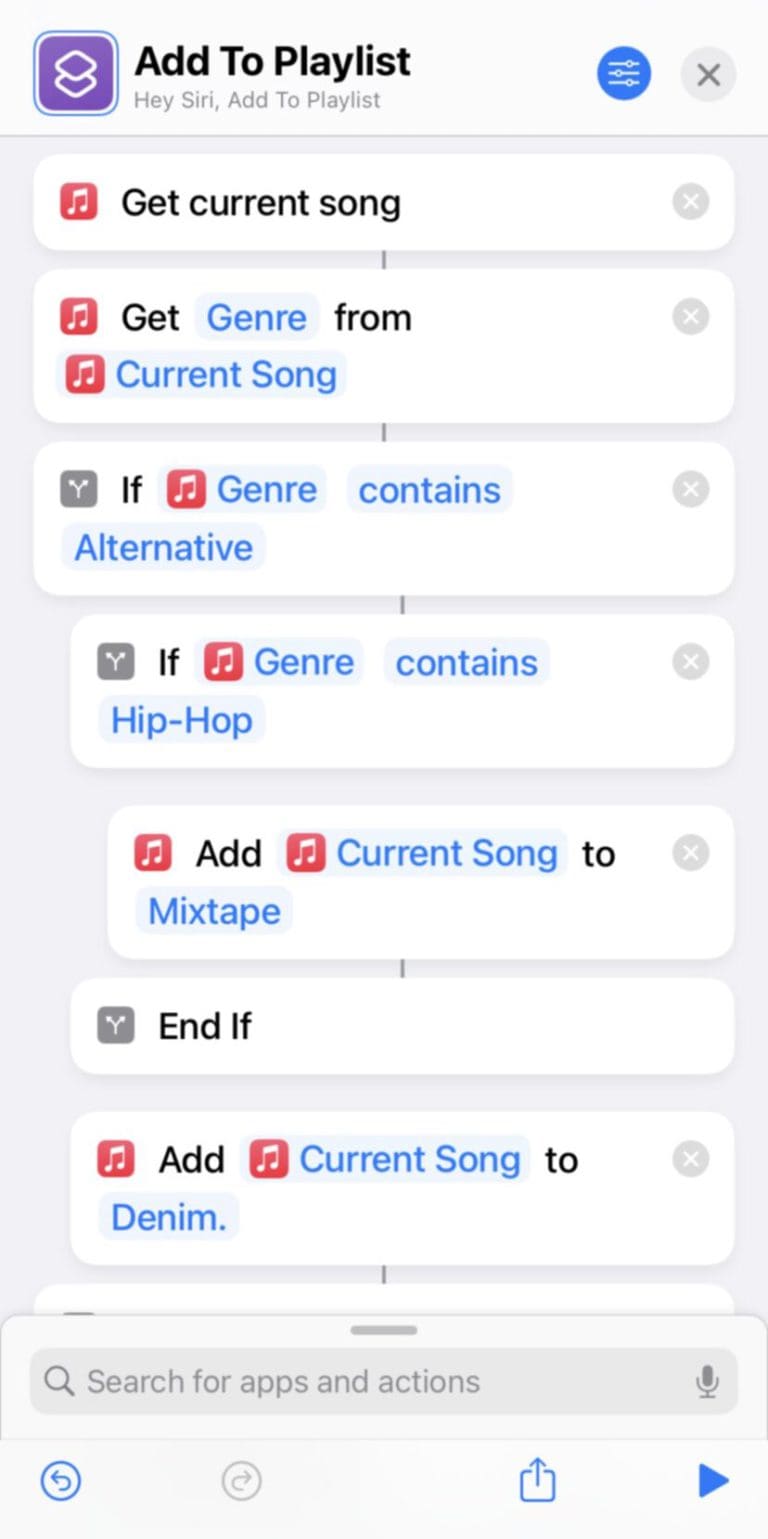
Task: Tap the microphone icon in the search bar
Action: coord(707,1381)
